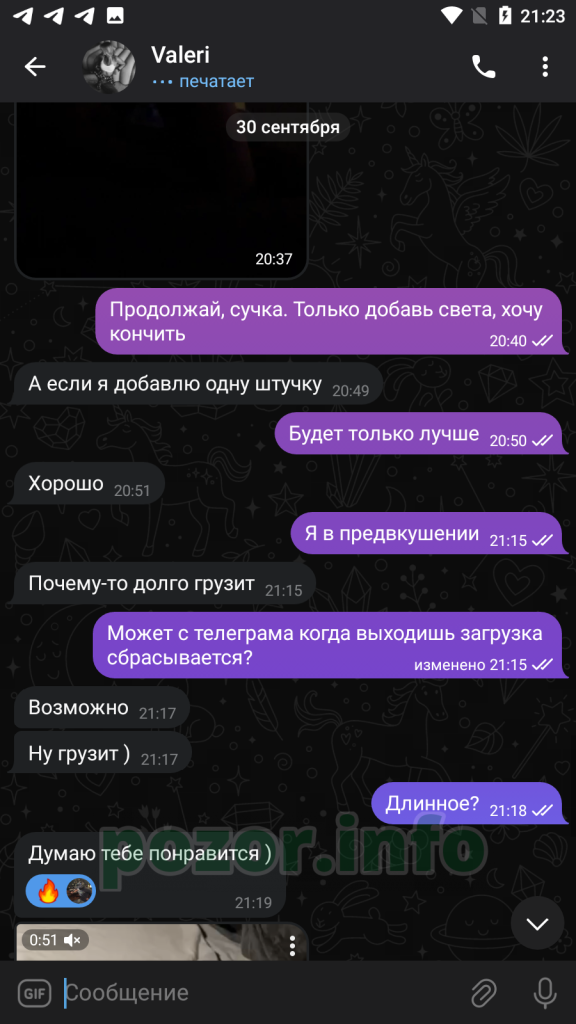The width and height of the screenshot is (576, 1024).
Task: Go back to the chat list
Action: pos(35,67)
